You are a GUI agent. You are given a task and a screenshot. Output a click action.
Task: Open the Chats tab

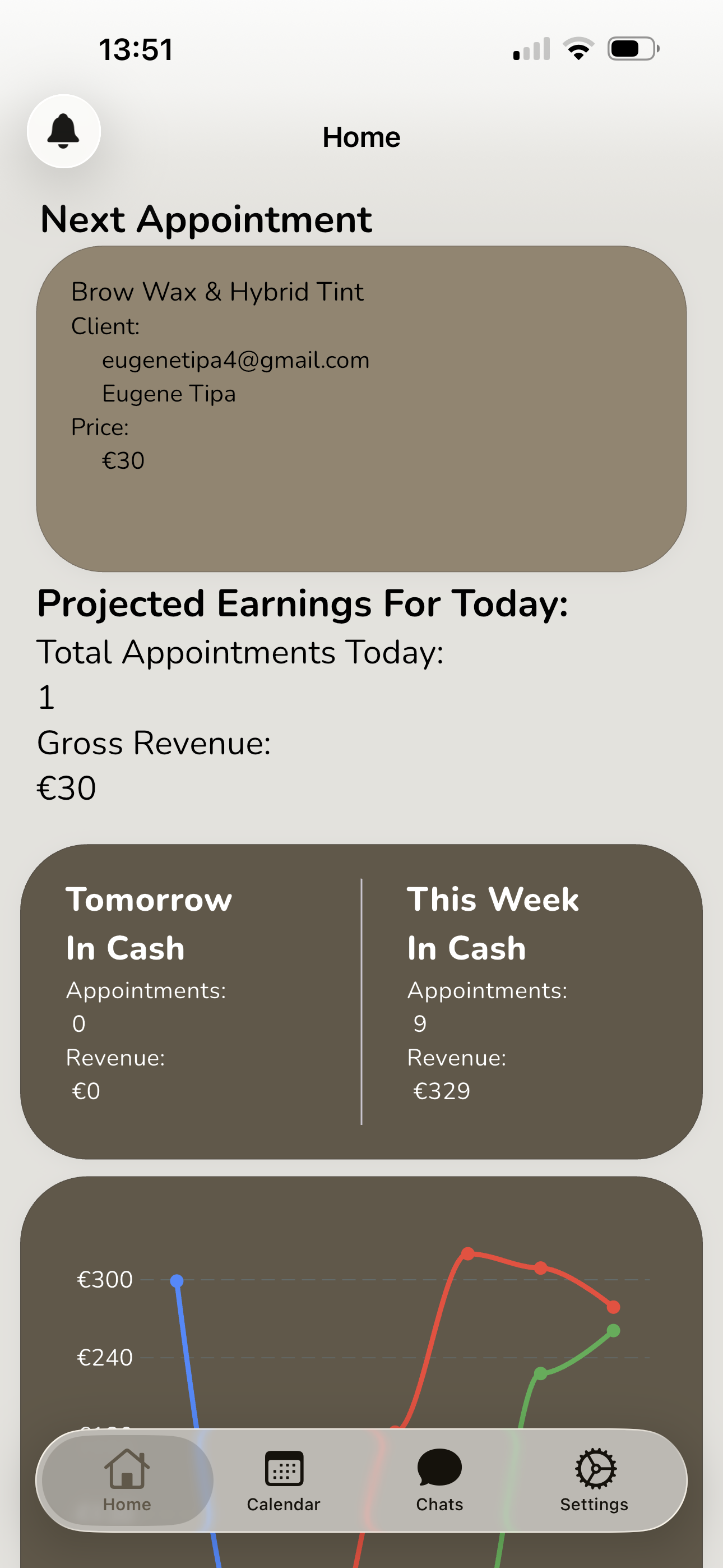tap(439, 1481)
